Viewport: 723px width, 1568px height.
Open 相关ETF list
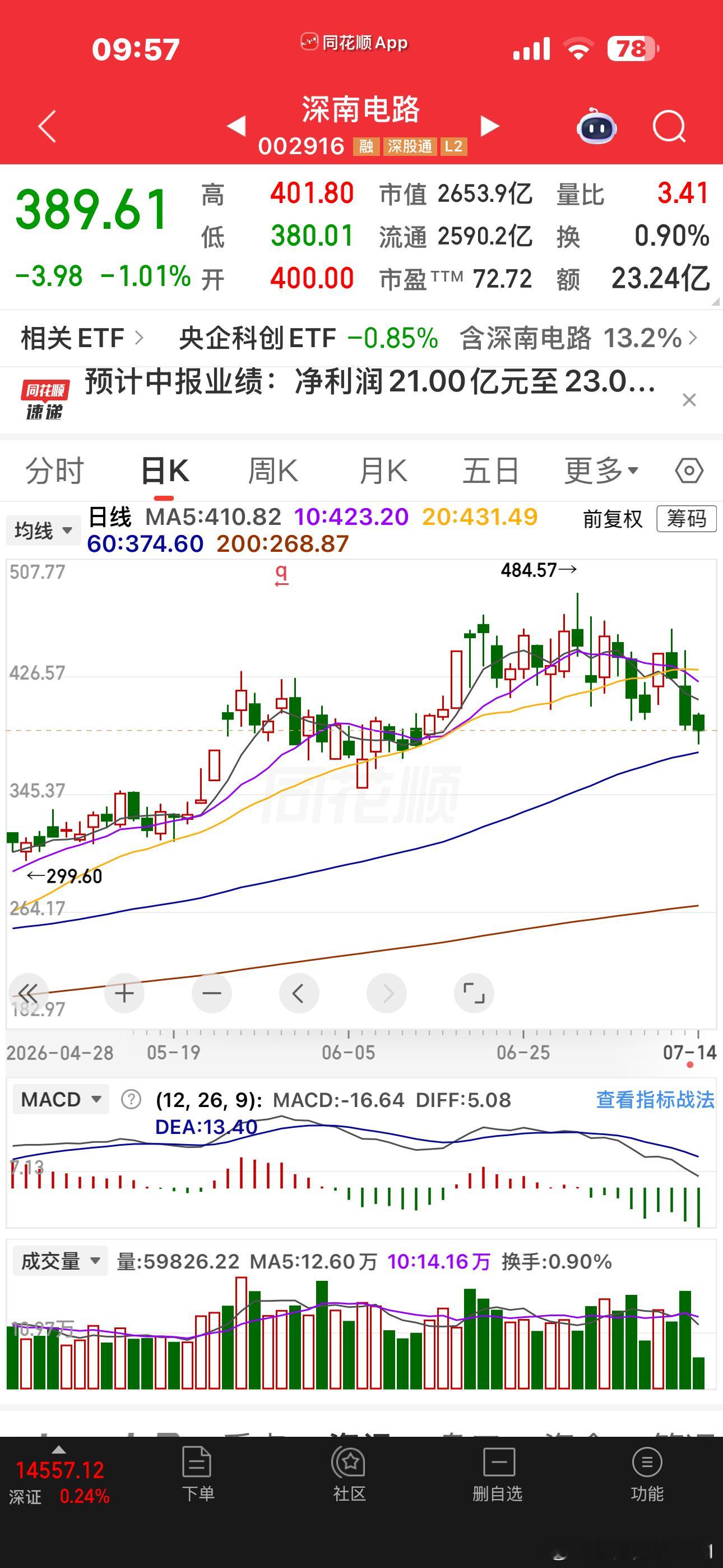[x=82, y=338]
